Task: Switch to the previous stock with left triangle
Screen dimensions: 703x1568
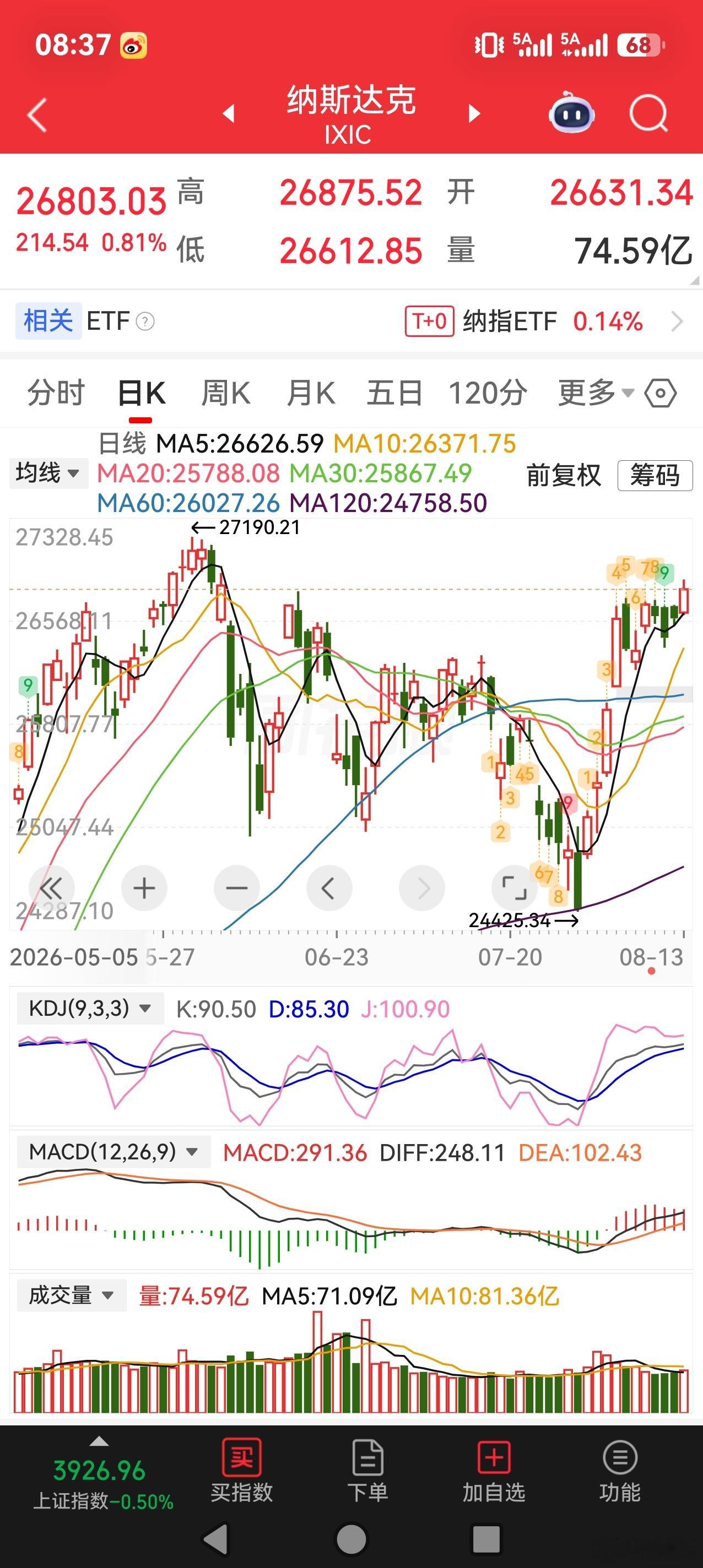Action: pos(229,113)
